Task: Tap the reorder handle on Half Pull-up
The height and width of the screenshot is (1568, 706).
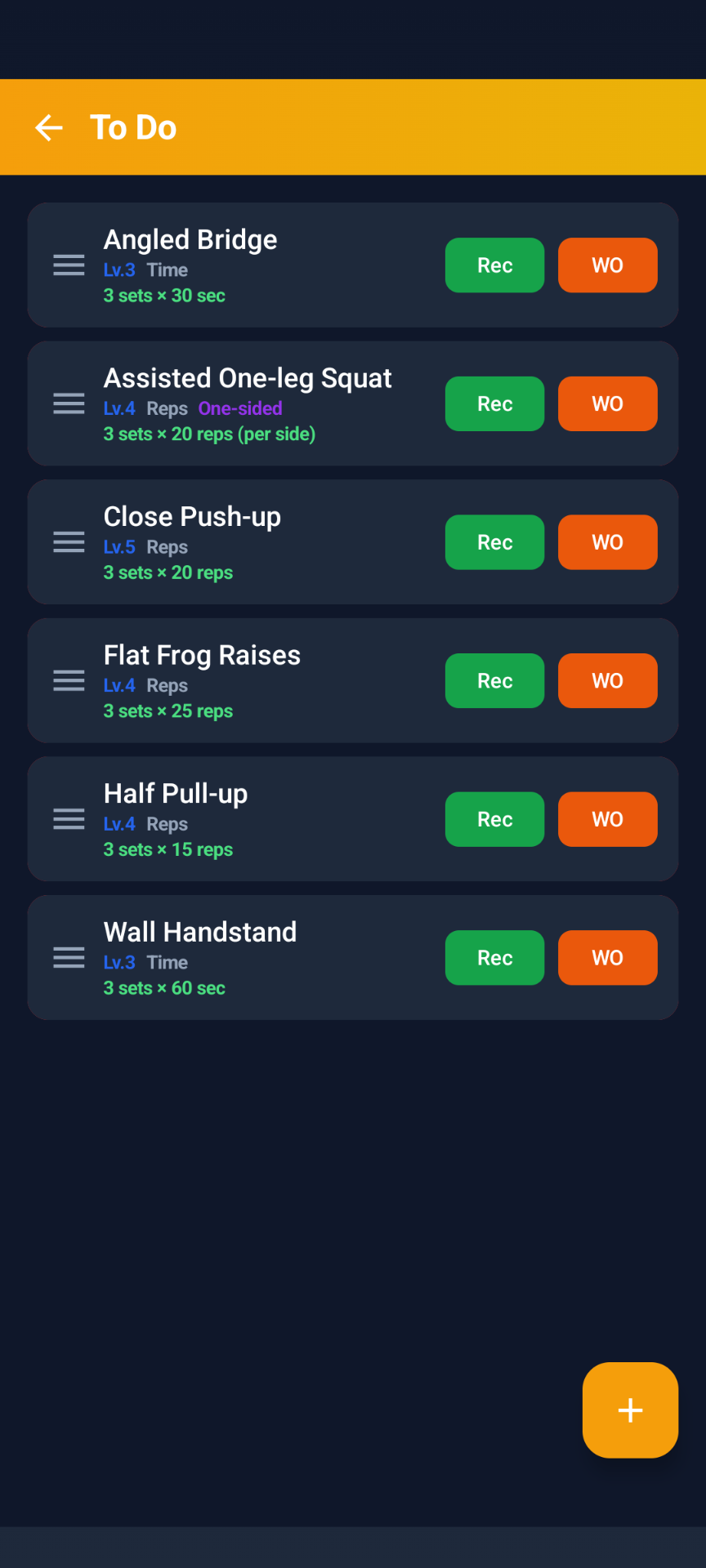Action: click(69, 819)
